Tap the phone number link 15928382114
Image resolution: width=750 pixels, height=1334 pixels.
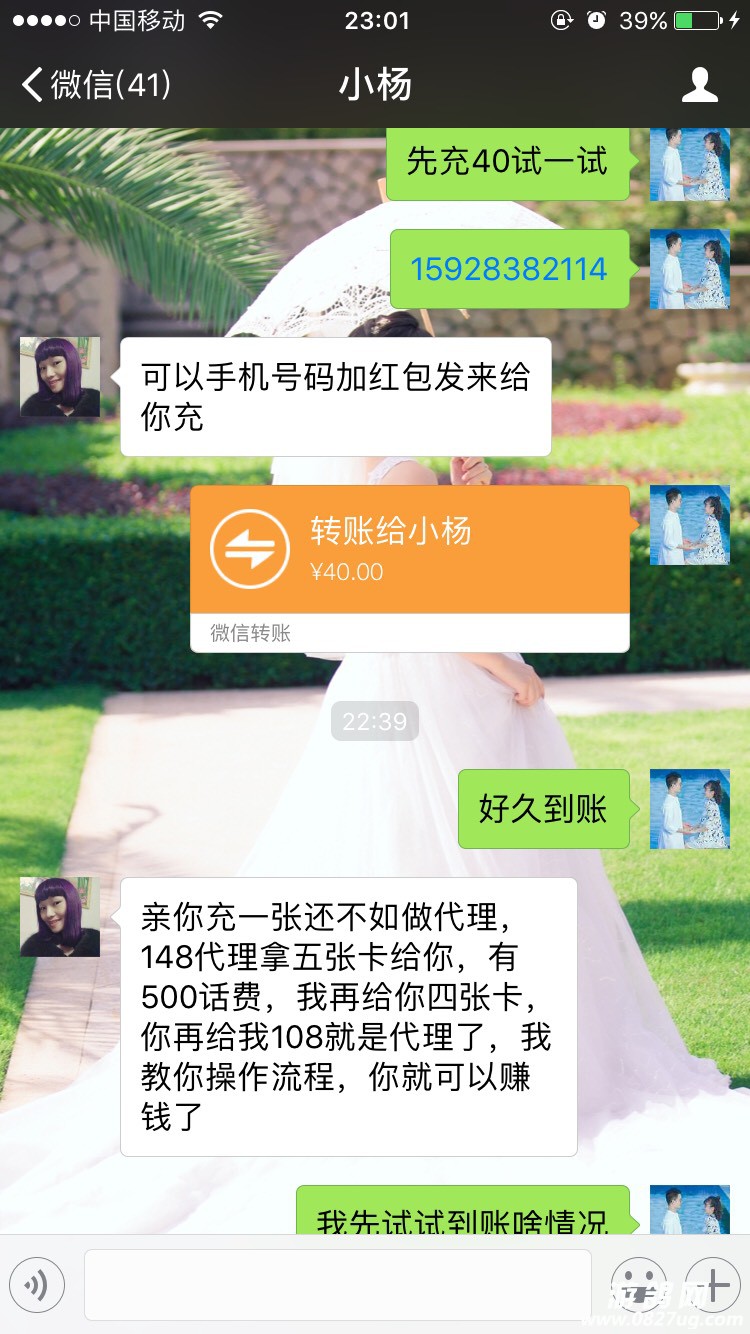point(508,269)
